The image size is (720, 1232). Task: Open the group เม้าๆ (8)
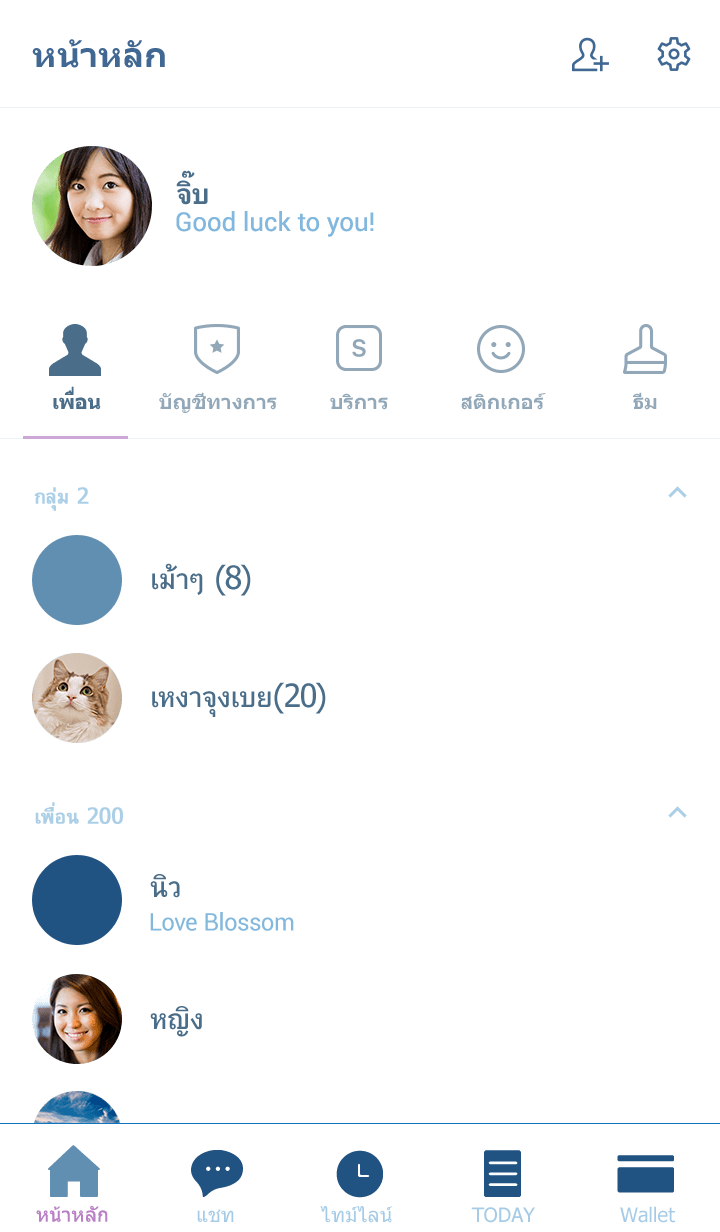tap(200, 580)
